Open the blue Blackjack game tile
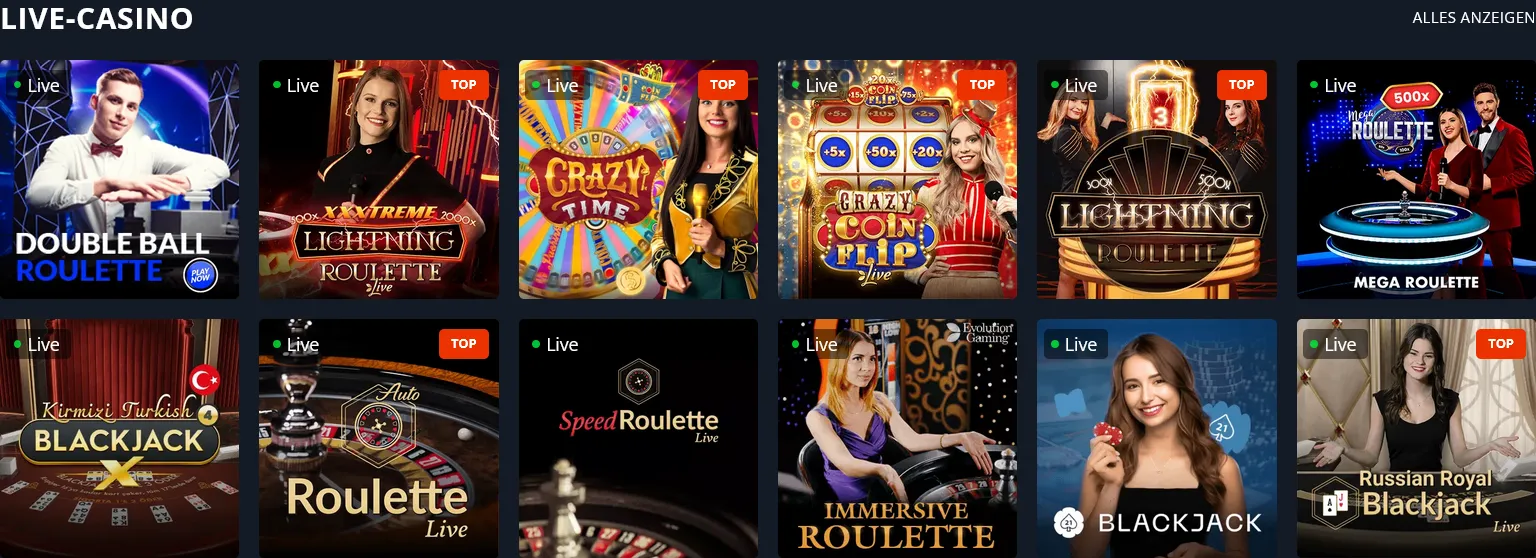1536x558 pixels. point(1156,438)
